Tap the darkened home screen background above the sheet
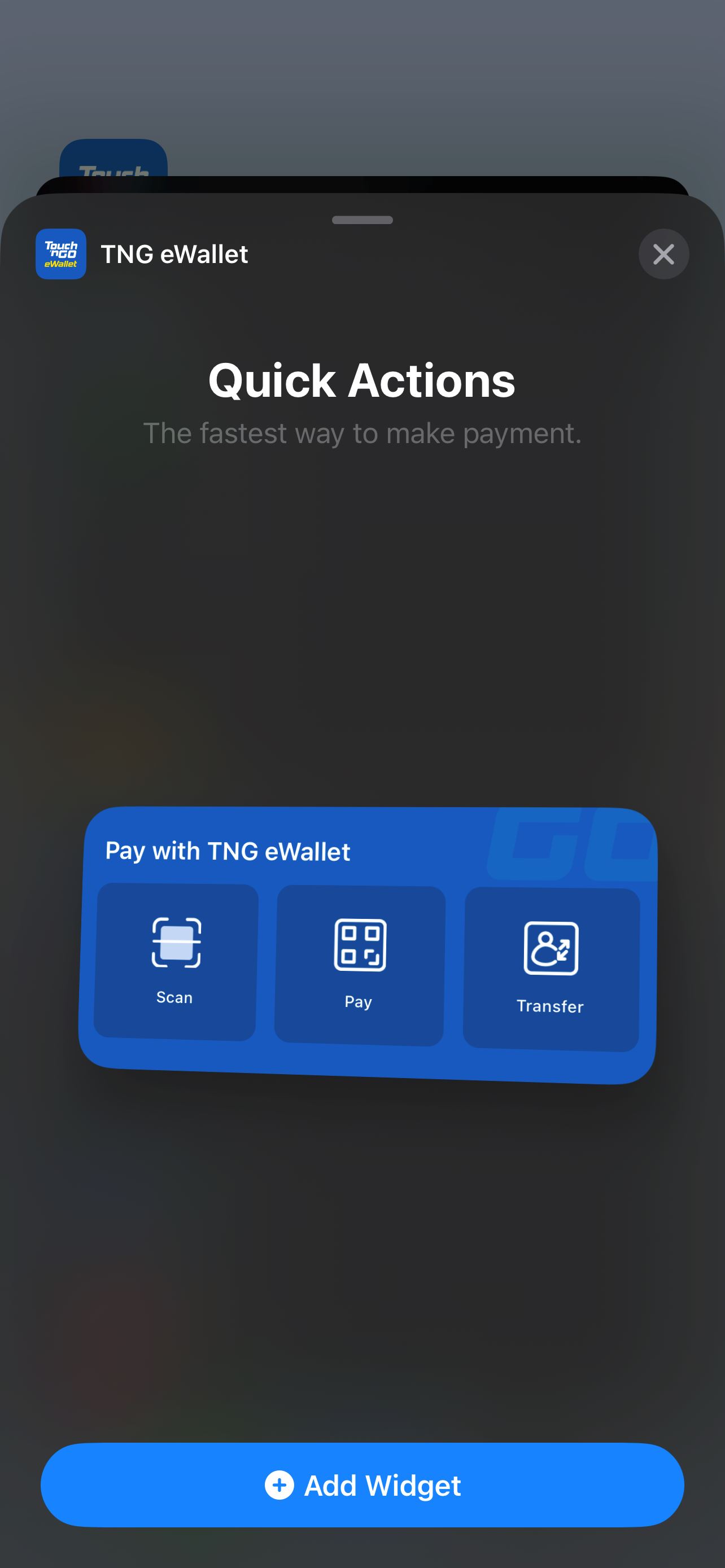Image resolution: width=725 pixels, height=1568 pixels. coord(362,91)
